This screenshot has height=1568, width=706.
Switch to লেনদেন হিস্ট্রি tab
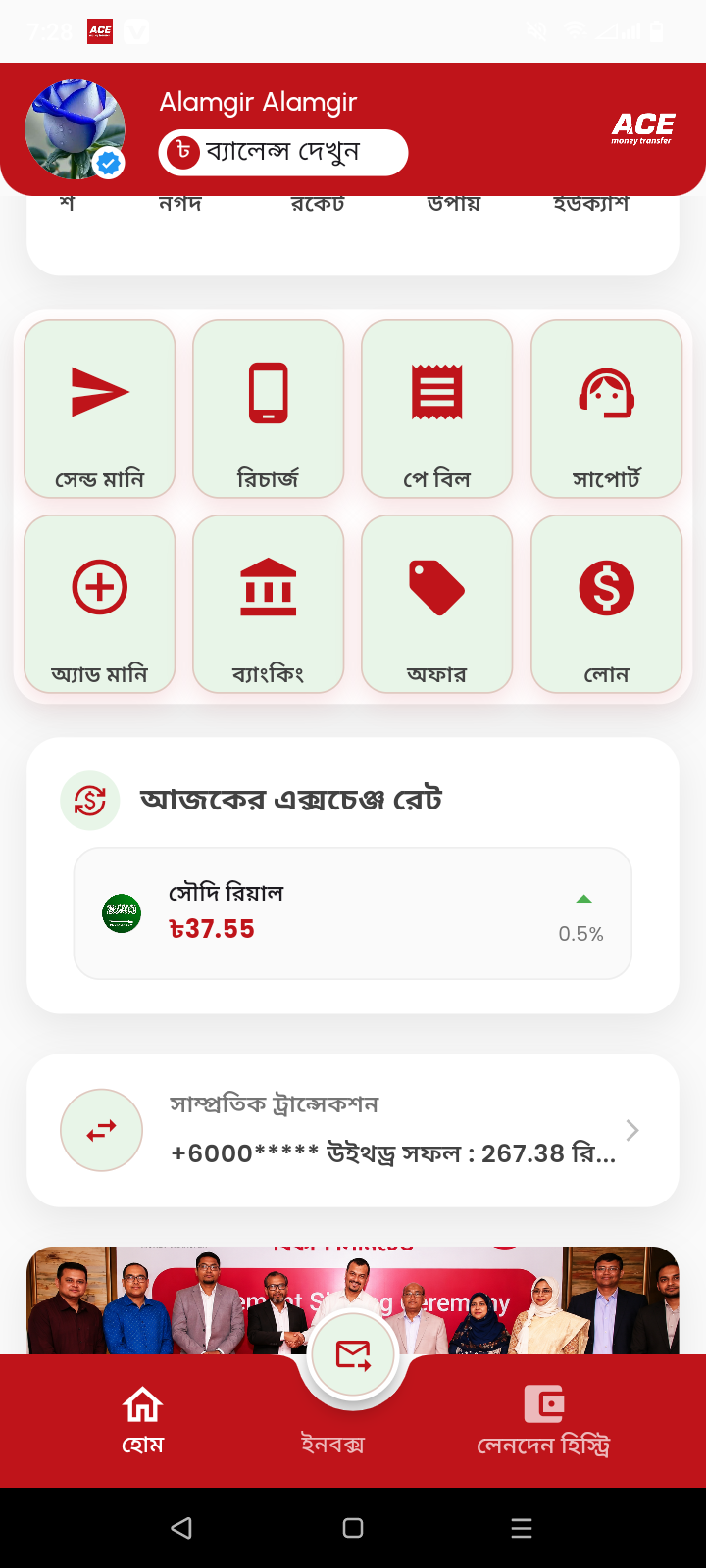[543, 1421]
